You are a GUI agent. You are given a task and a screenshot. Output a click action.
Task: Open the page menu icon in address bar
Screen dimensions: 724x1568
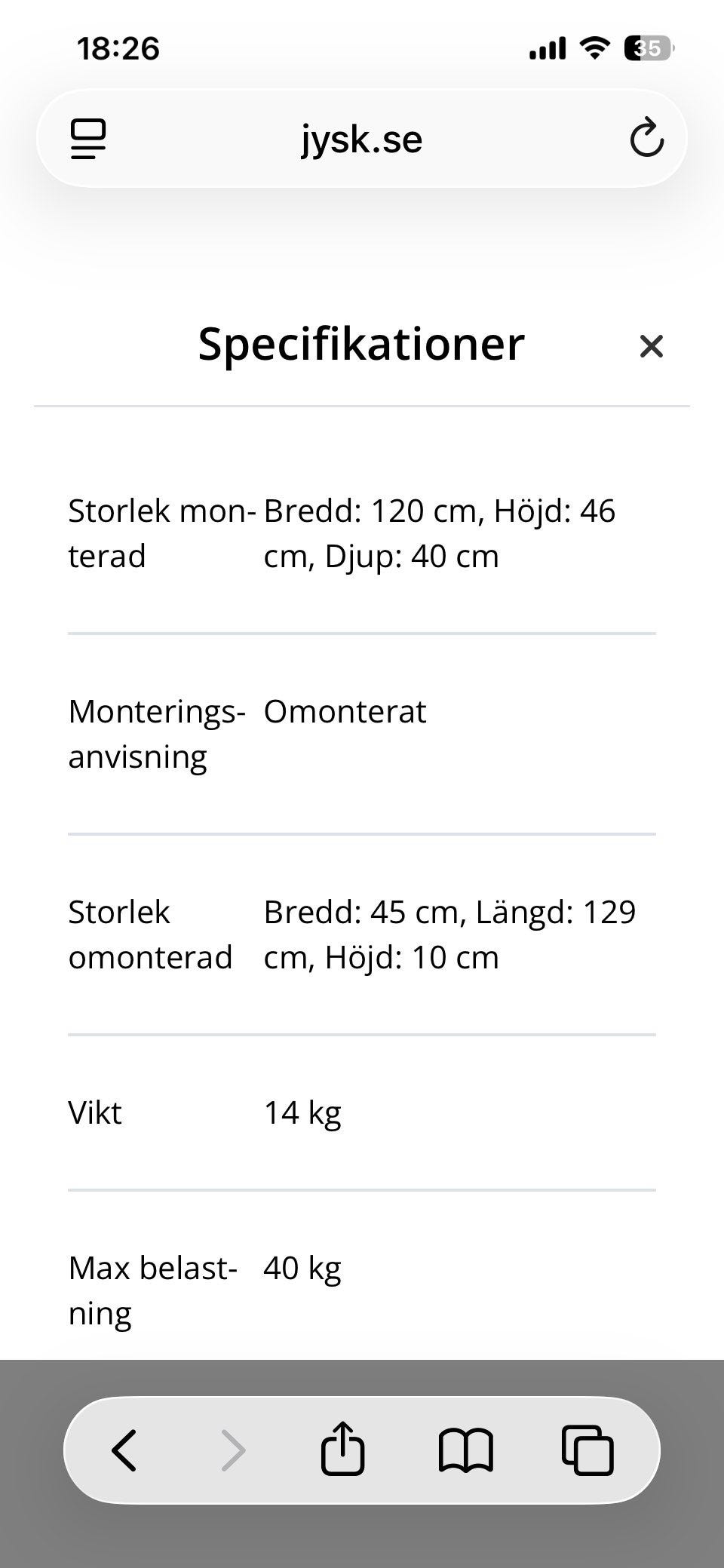tap(88, 140)
